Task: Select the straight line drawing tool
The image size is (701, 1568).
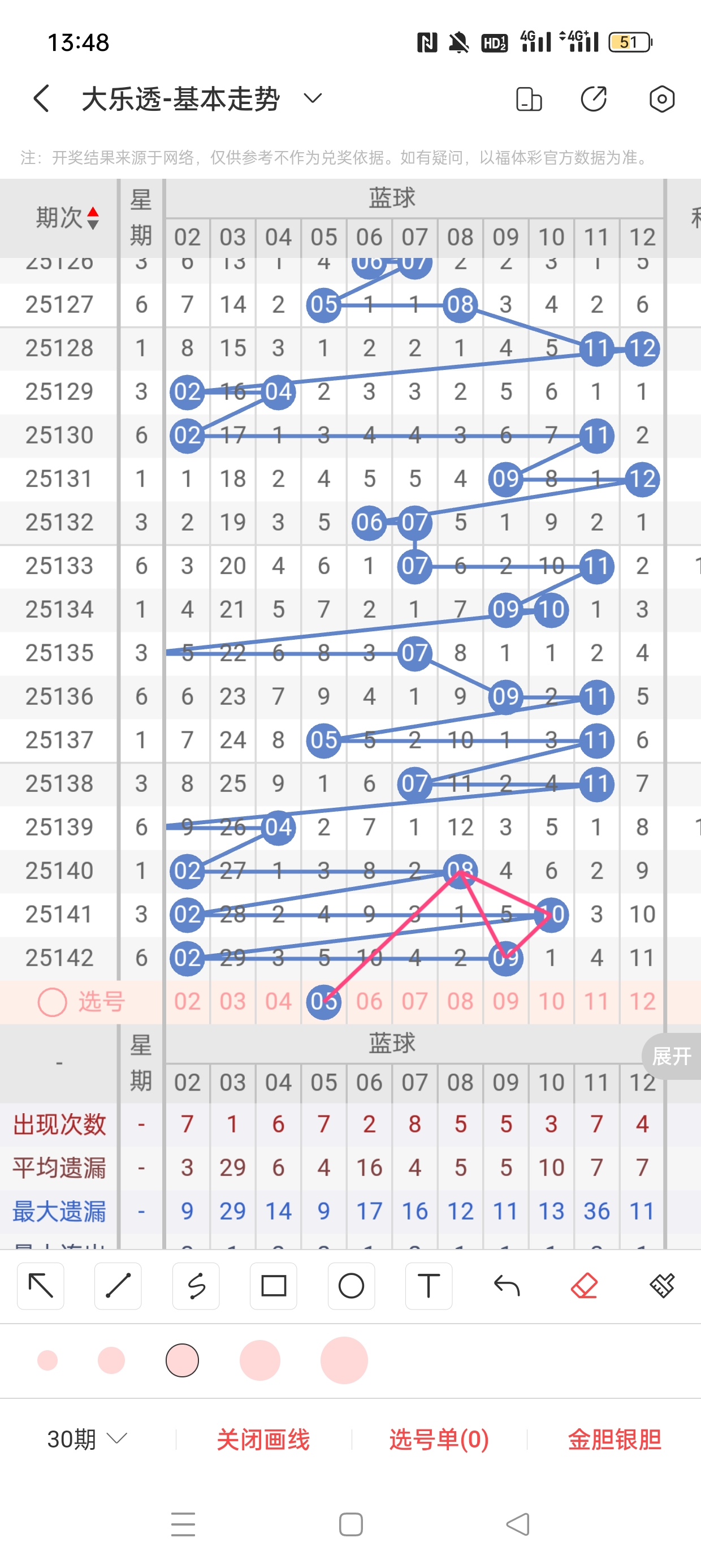Action: tap(118, 1286)
